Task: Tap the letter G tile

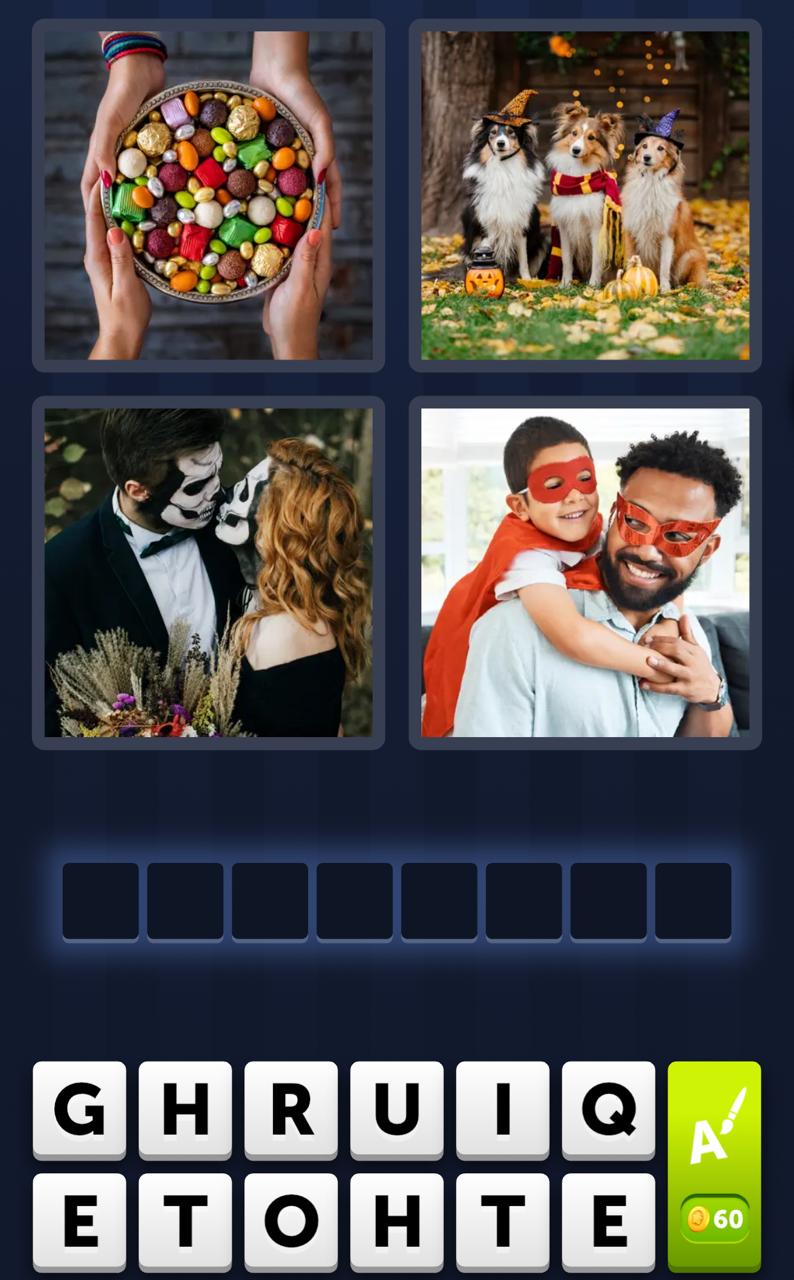Action: [80, 1109]
